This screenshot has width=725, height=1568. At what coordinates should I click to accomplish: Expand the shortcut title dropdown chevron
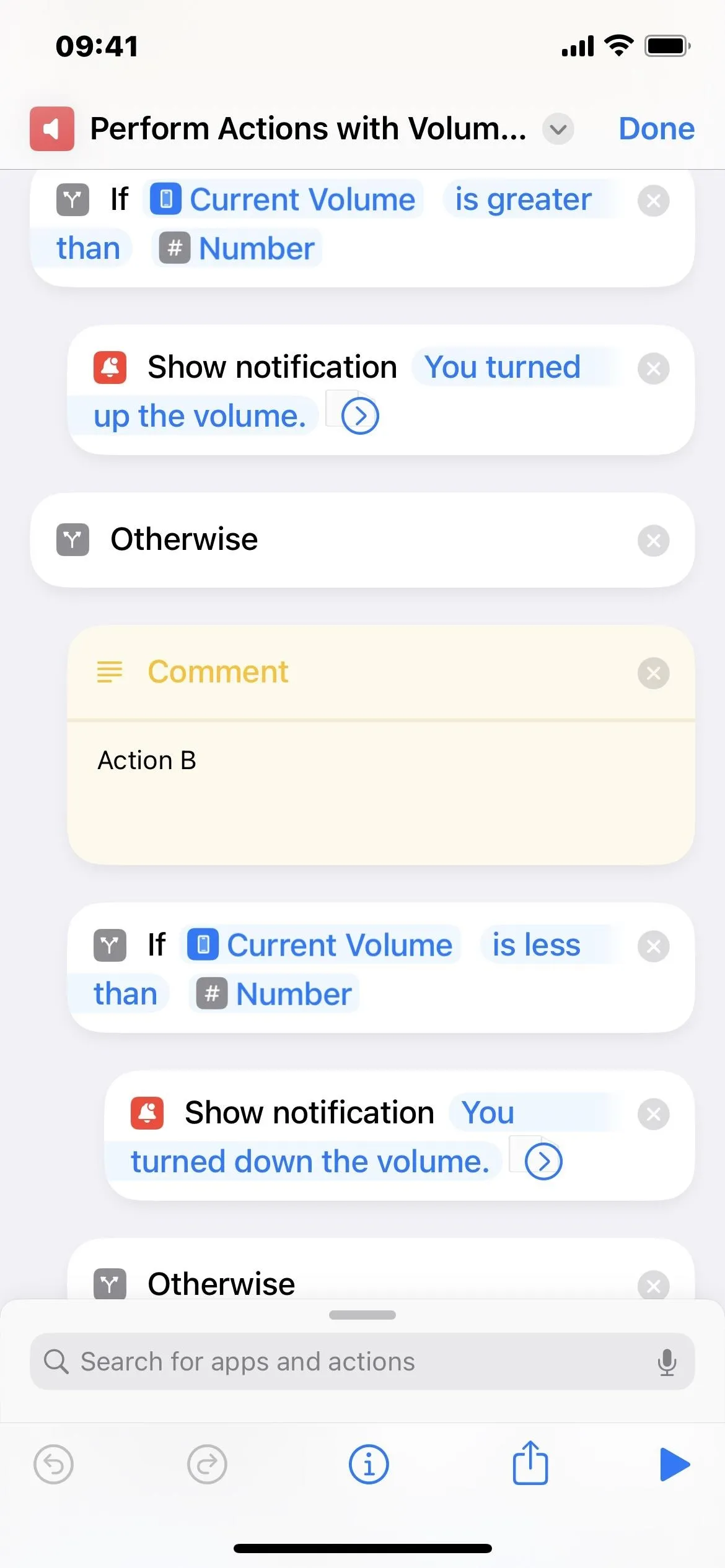pyautogui.click(x=558, y=129)
